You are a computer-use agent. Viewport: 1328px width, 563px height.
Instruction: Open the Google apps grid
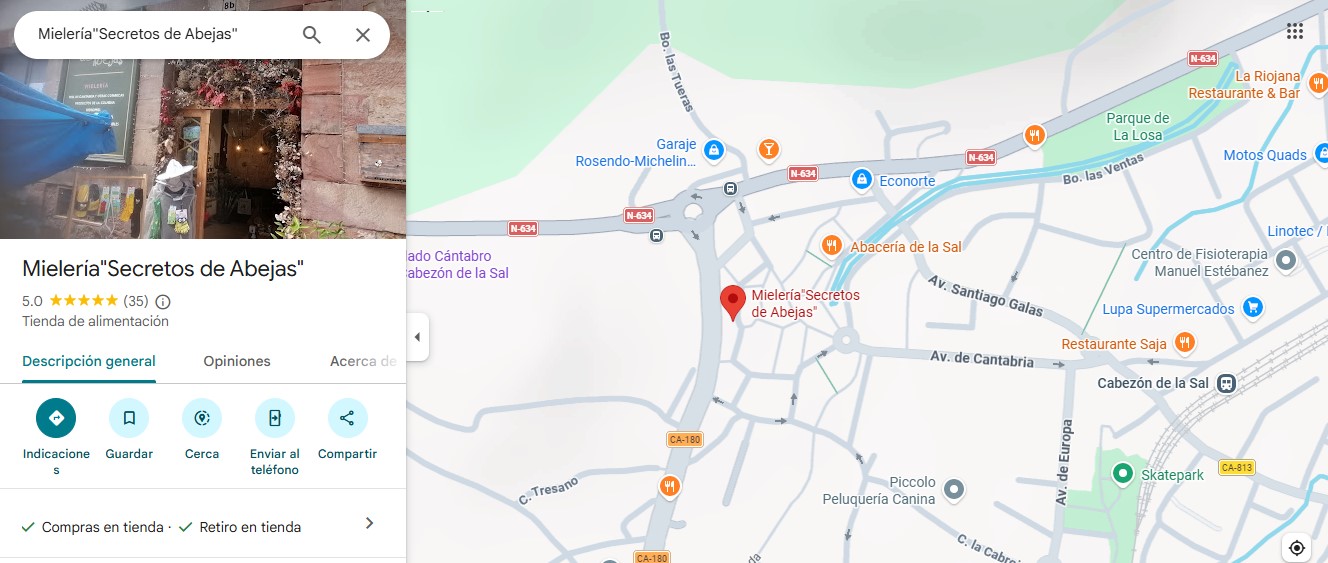pyautogui.click(x=1295, y=31)
